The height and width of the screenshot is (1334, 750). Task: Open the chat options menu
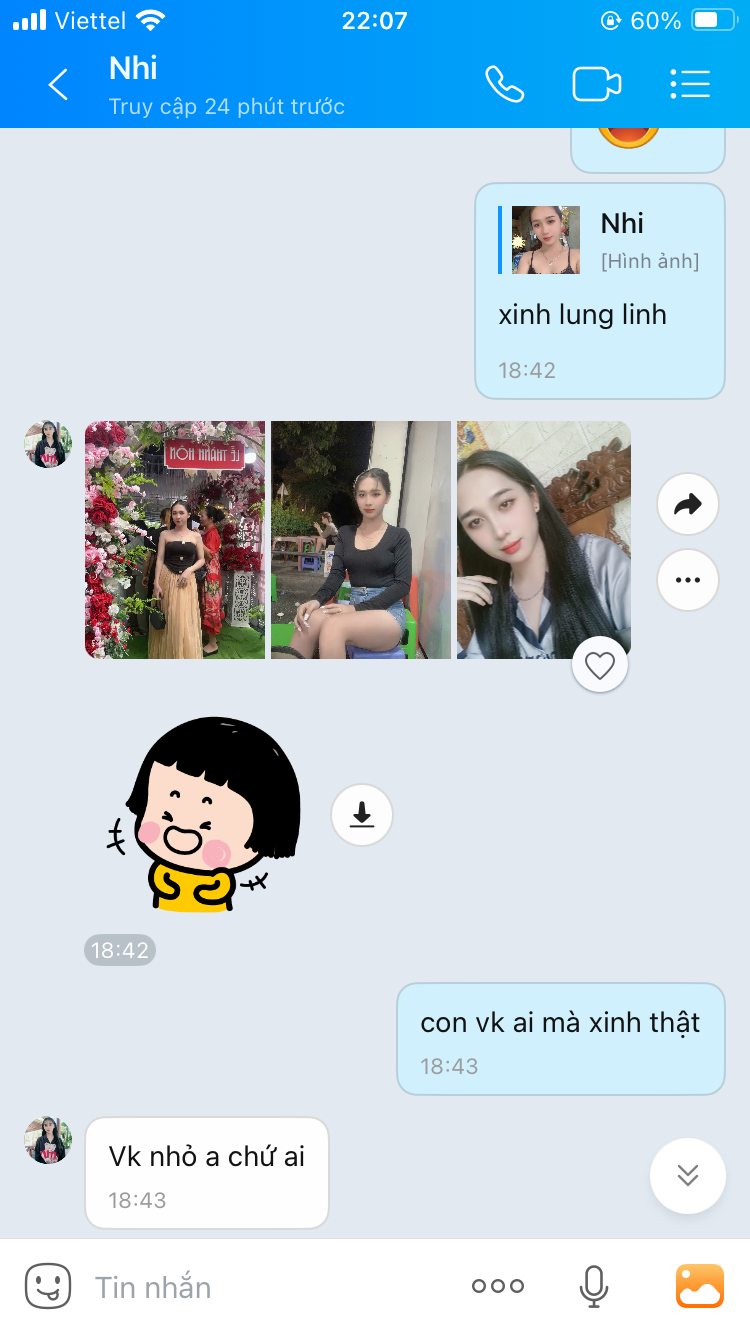[x=689, y=85]
